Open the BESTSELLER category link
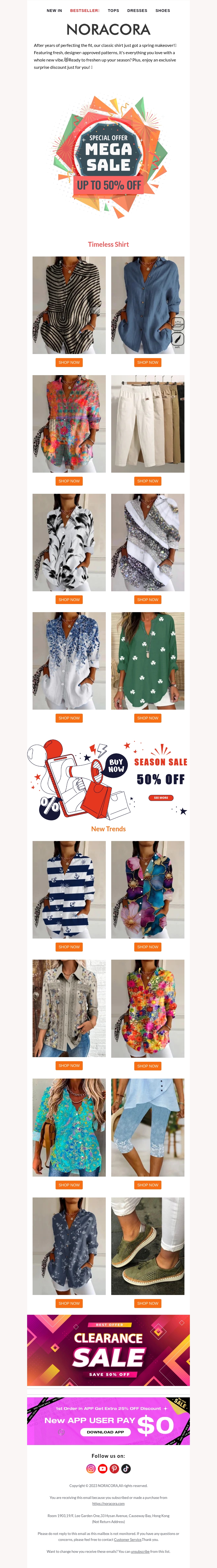The height and width of the screenshot is (1568, 217). coord(85,10)
